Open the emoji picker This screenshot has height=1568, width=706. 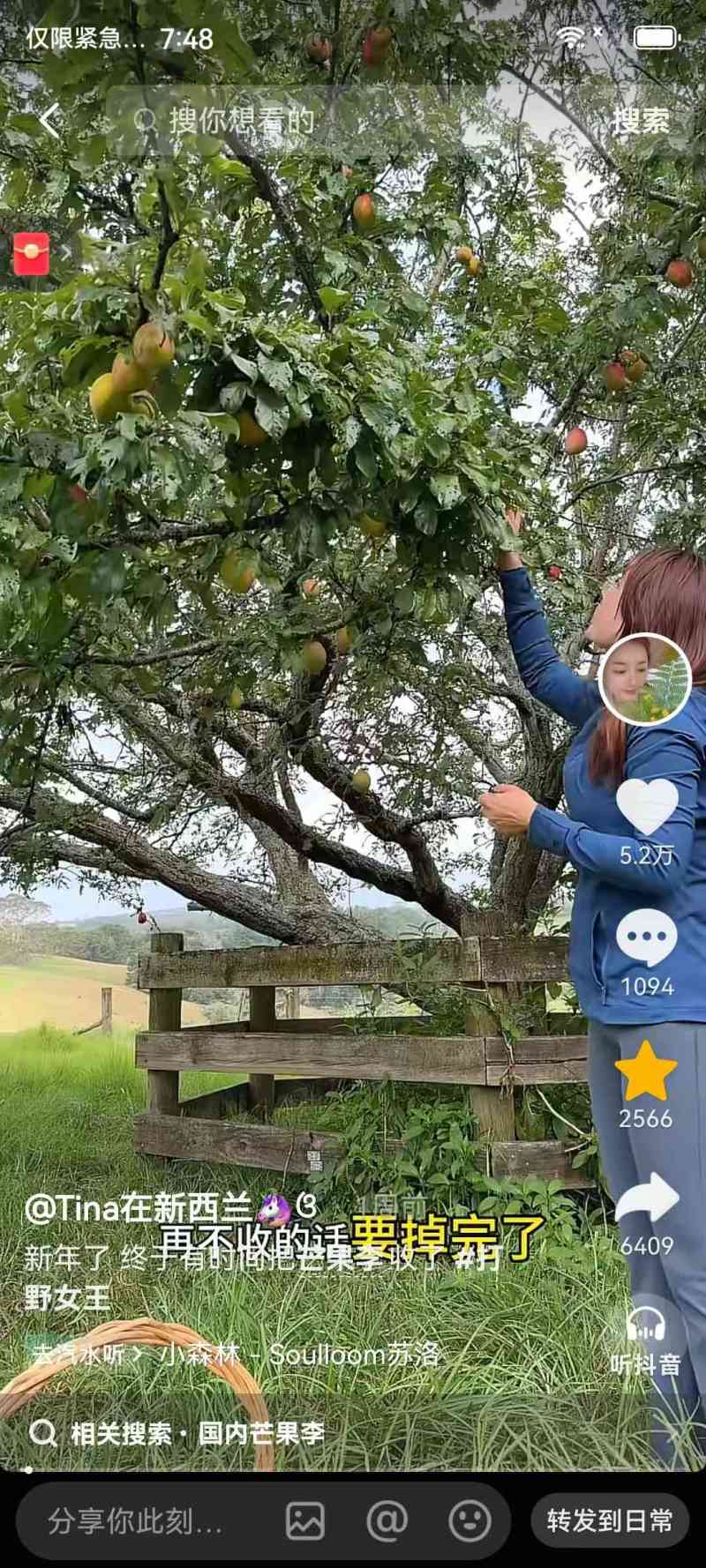point(469,1521)
